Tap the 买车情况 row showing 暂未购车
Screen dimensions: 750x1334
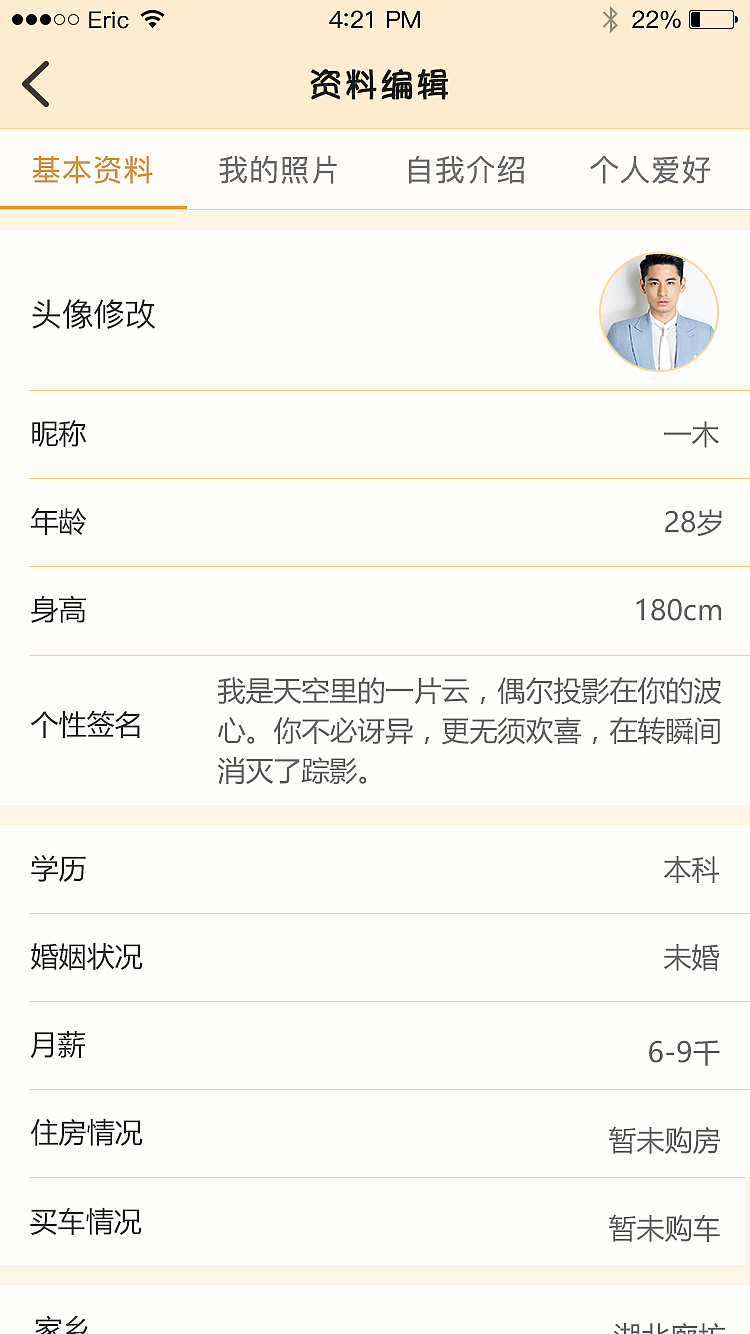[x=662, y=1222]
